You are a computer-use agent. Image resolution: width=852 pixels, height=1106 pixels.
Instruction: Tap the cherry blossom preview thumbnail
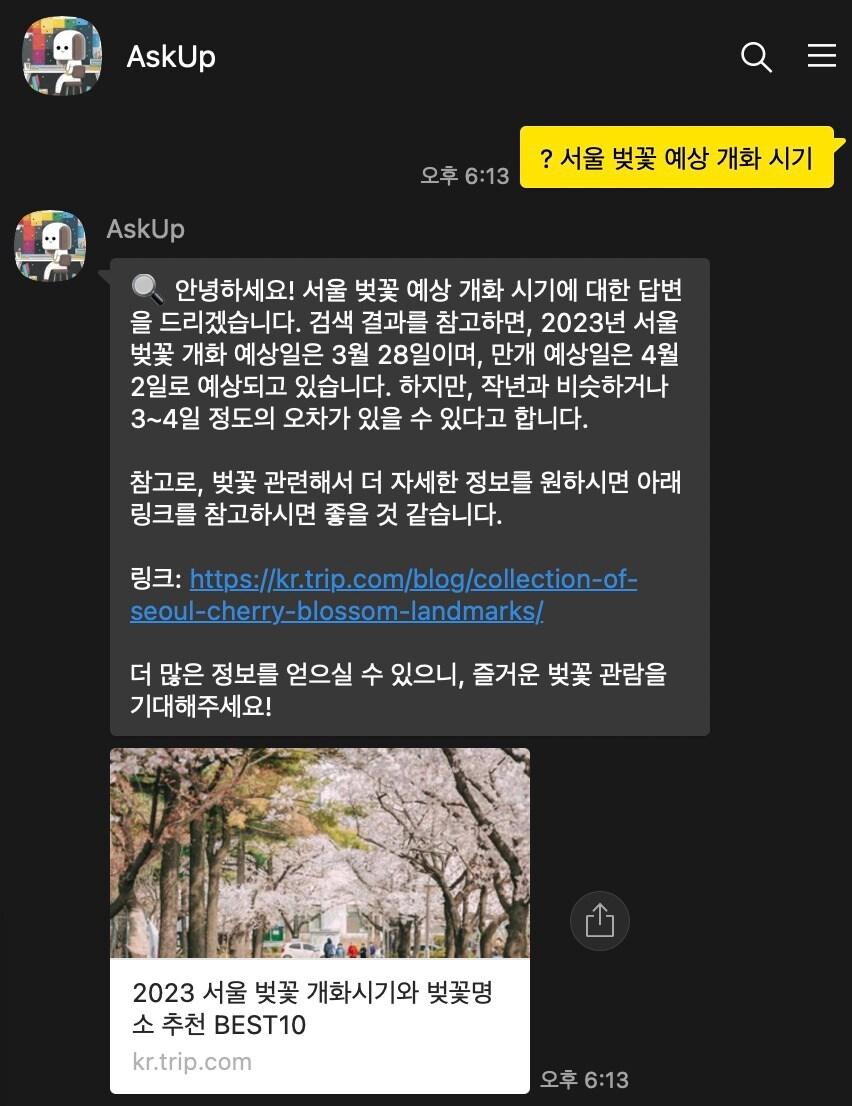coord(320,852)
